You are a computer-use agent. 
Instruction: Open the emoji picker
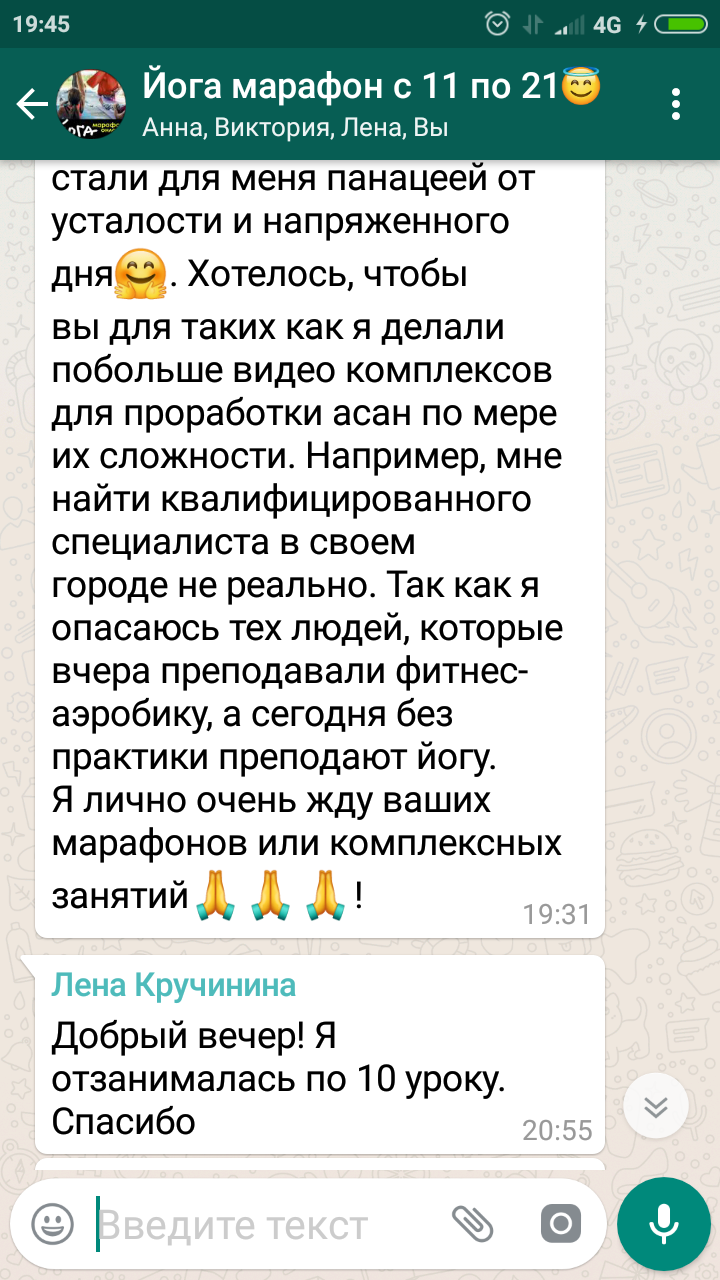coord(53,1223)
